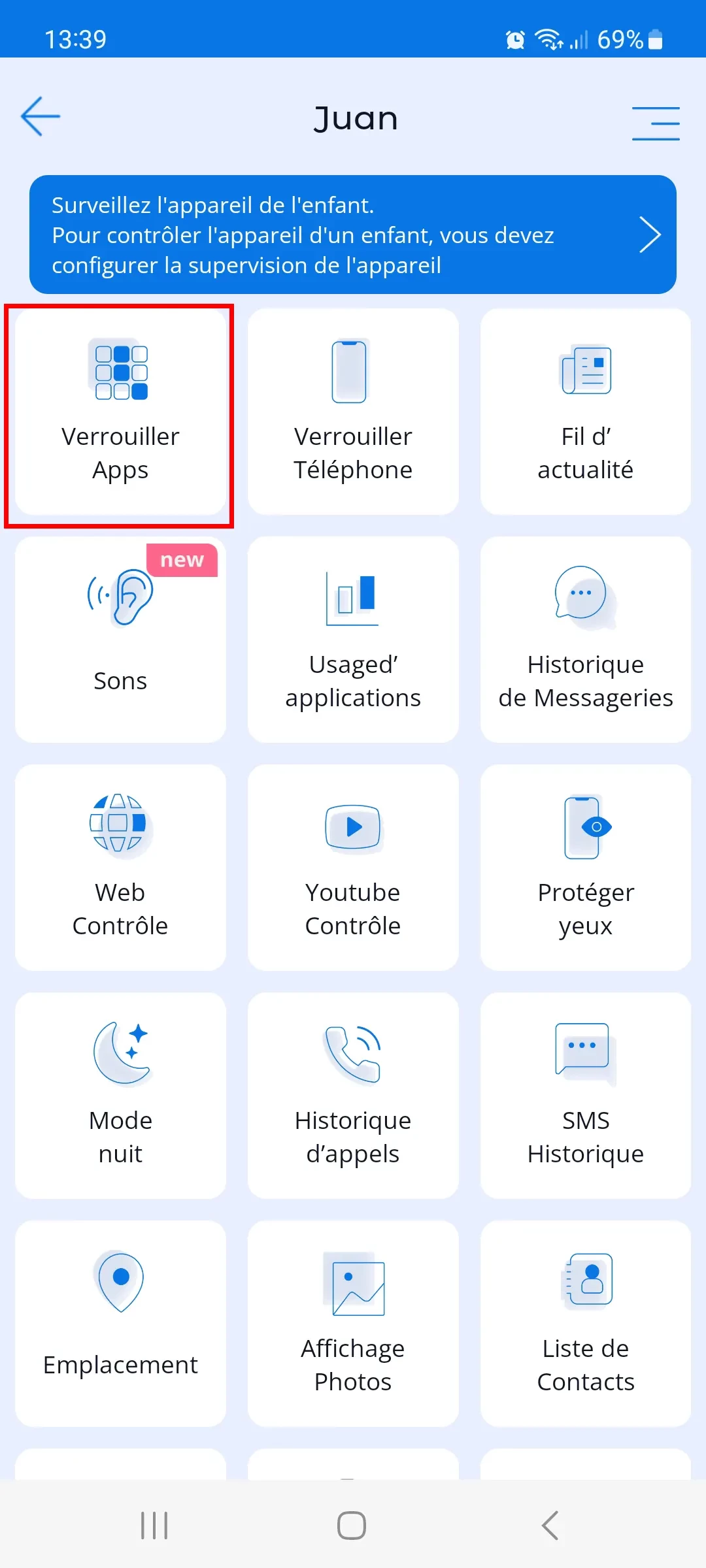
Task: View Usage d'applications stats
Action: [353, 640]
